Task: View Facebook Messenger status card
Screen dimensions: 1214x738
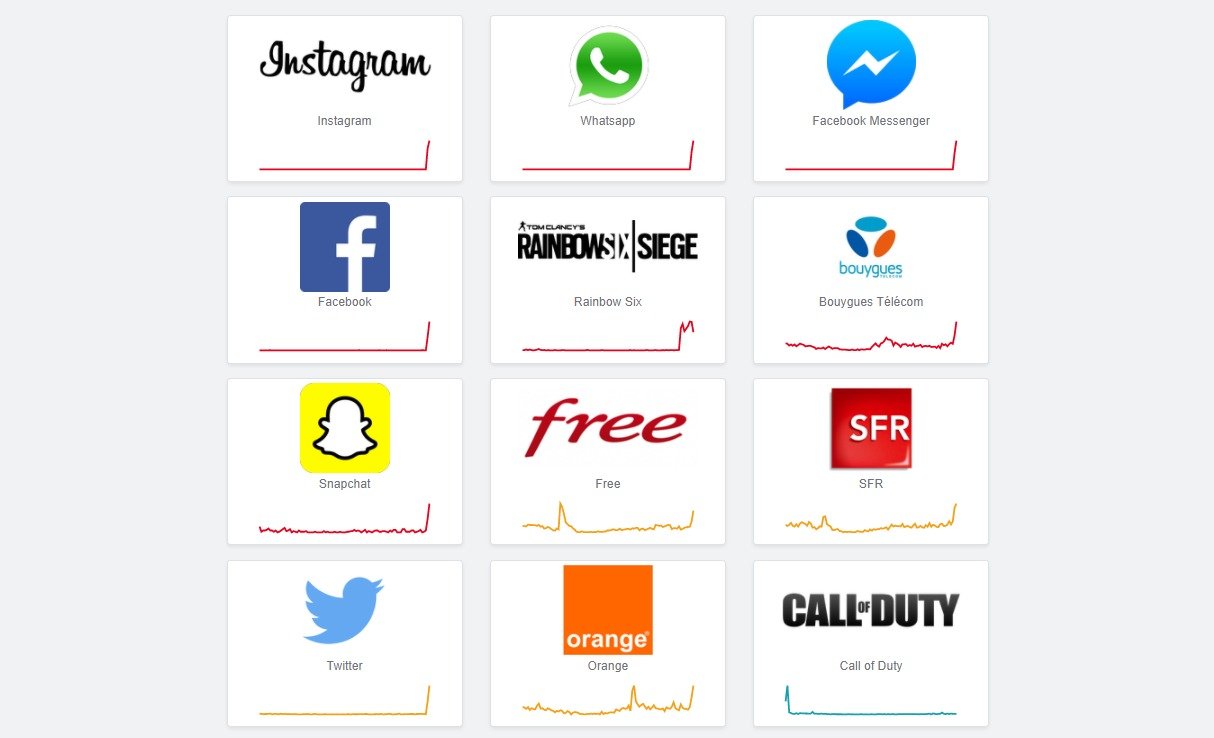Action: [870, 98]
